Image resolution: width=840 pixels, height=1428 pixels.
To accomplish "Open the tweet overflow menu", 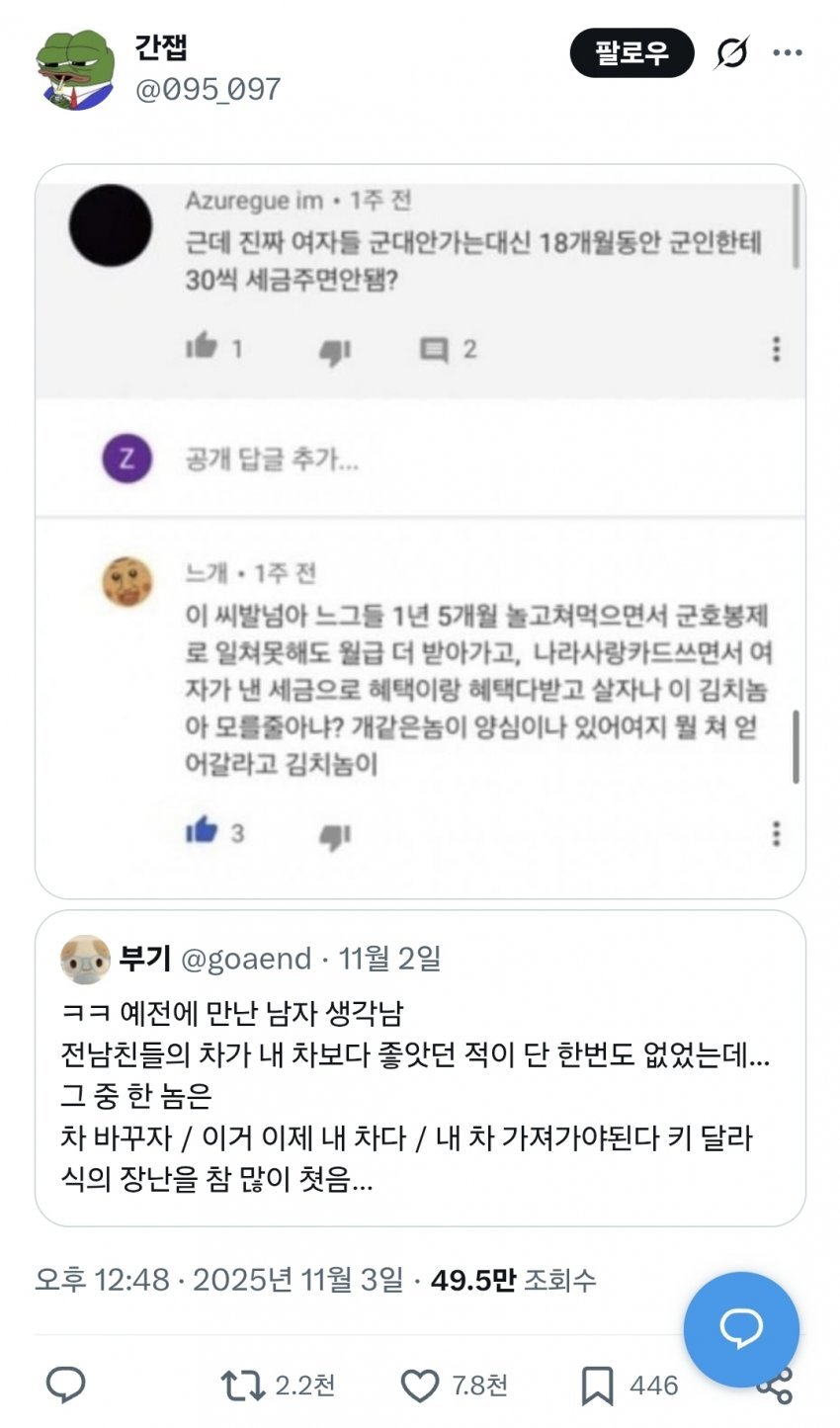I will coord(788,53).
